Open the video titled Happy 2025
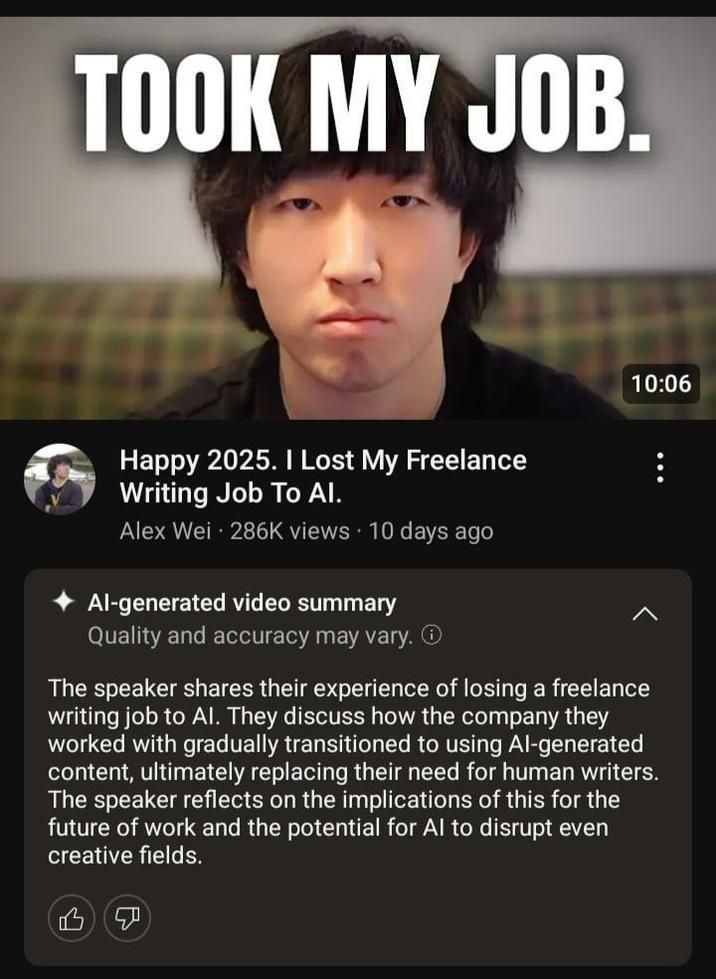 tap(322, 476)
